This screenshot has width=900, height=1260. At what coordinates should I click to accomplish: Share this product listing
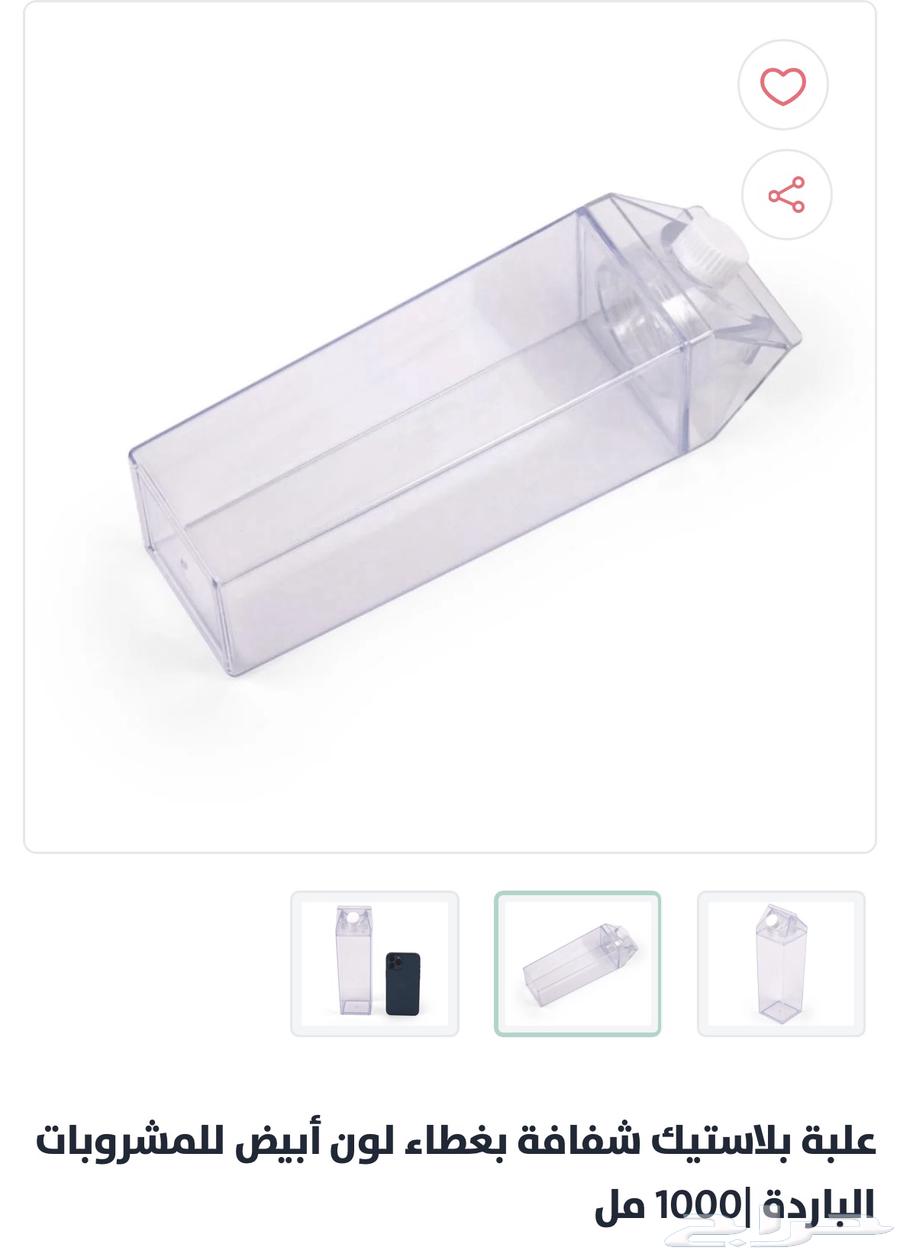(x=786, y=195)
